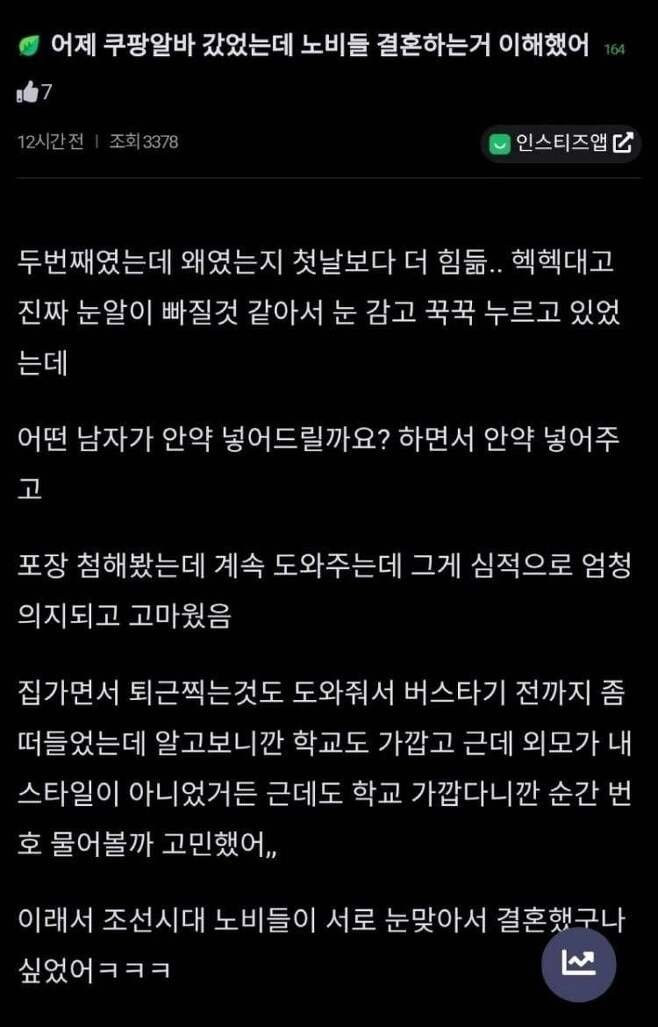
Task: Like the post with thumbs-up icon
Action: (x=28, y=93)
